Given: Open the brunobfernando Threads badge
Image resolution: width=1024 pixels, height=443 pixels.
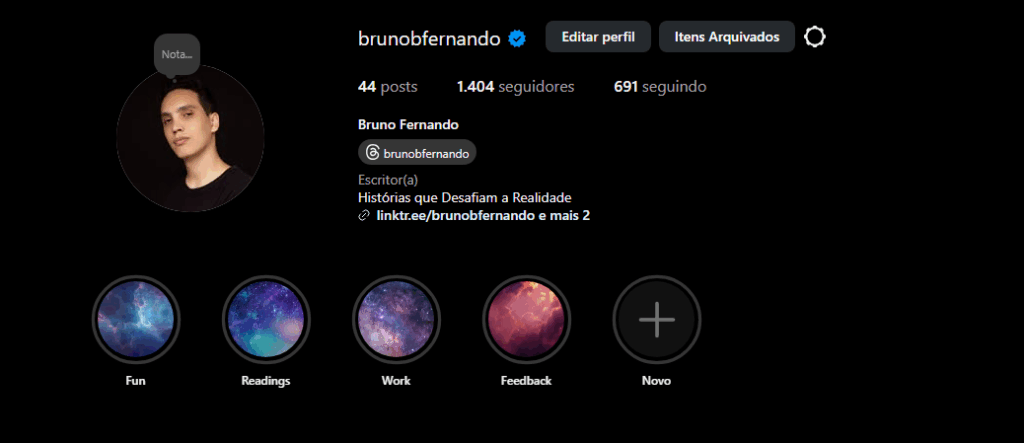Looking at the screenshot, I should pyautogui.click(x=417, y=153).
